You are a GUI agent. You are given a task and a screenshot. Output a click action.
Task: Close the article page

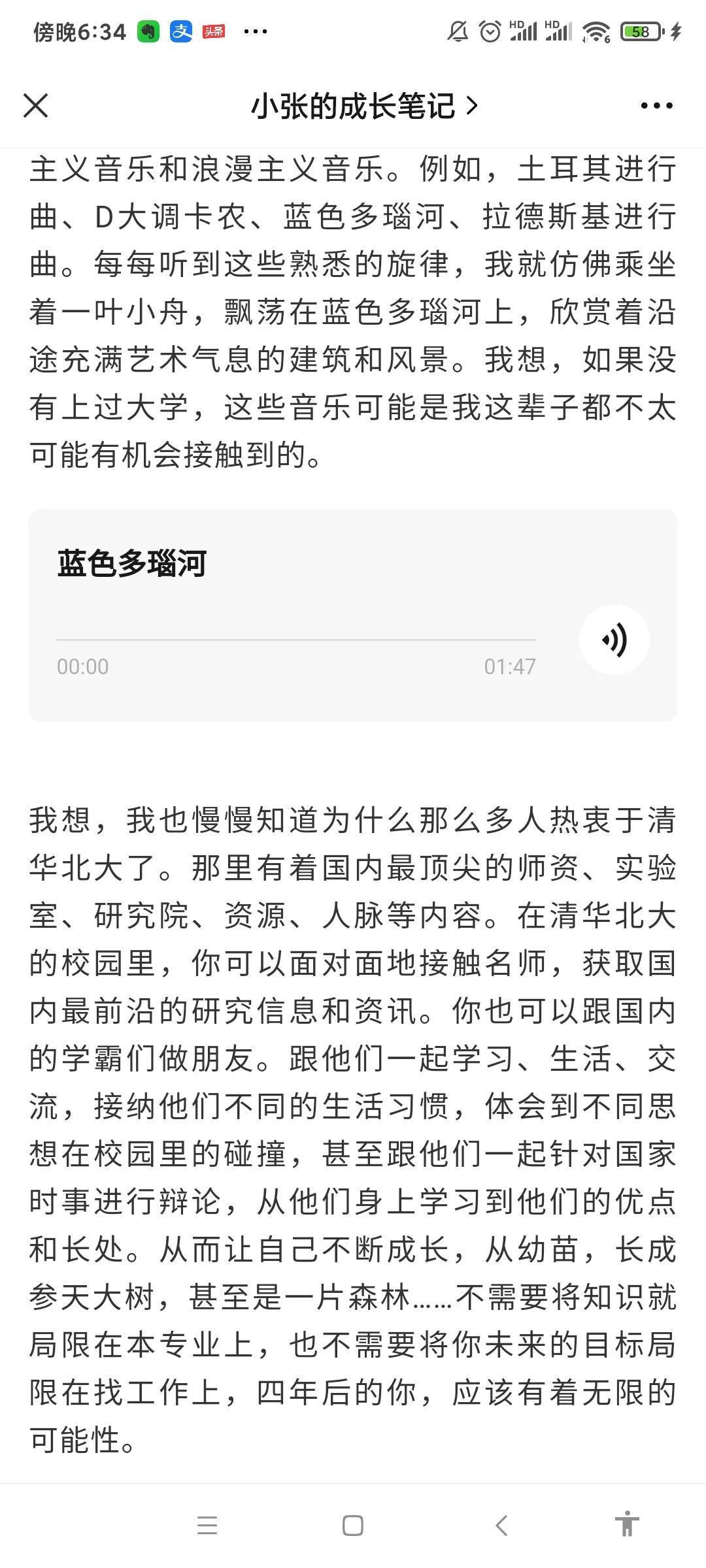coord(36,105)
